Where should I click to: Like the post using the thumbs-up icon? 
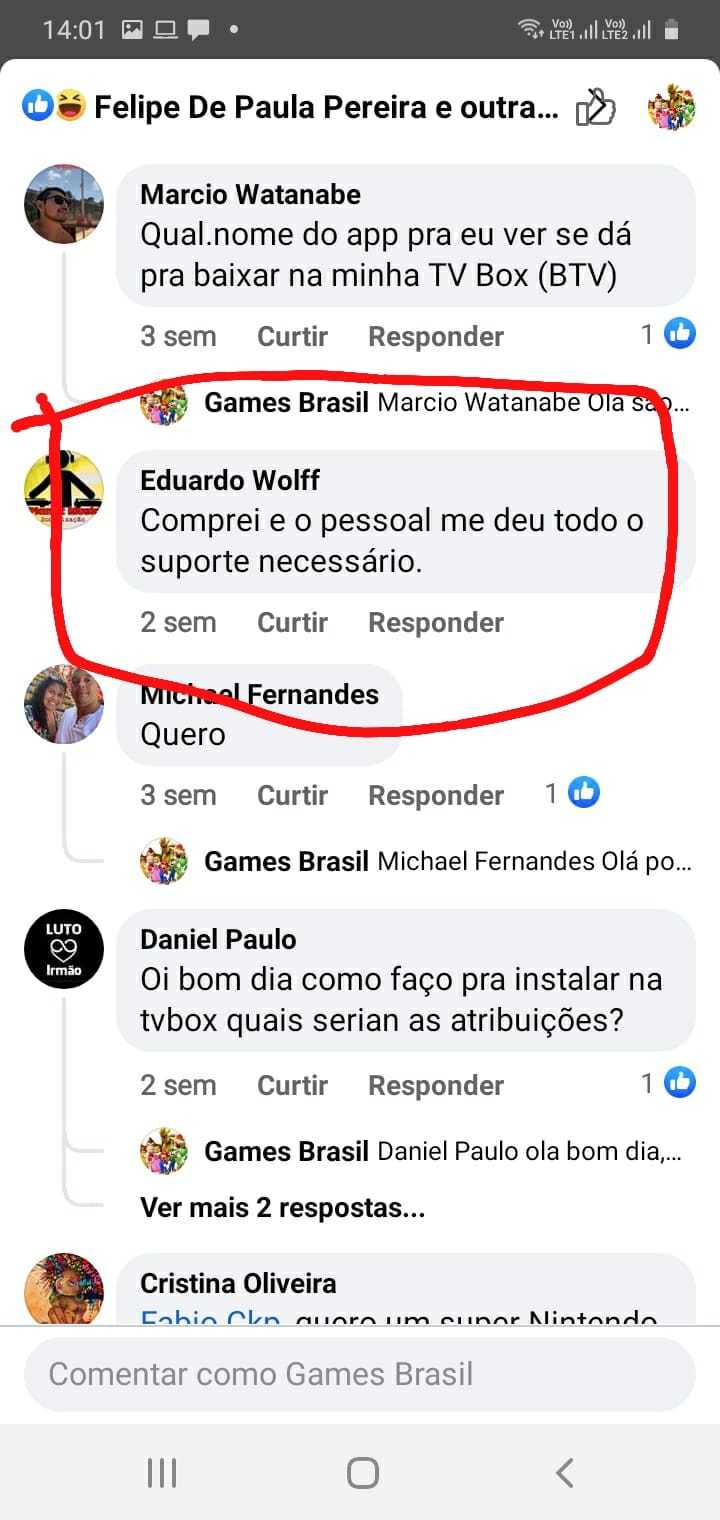click(595, 107)
